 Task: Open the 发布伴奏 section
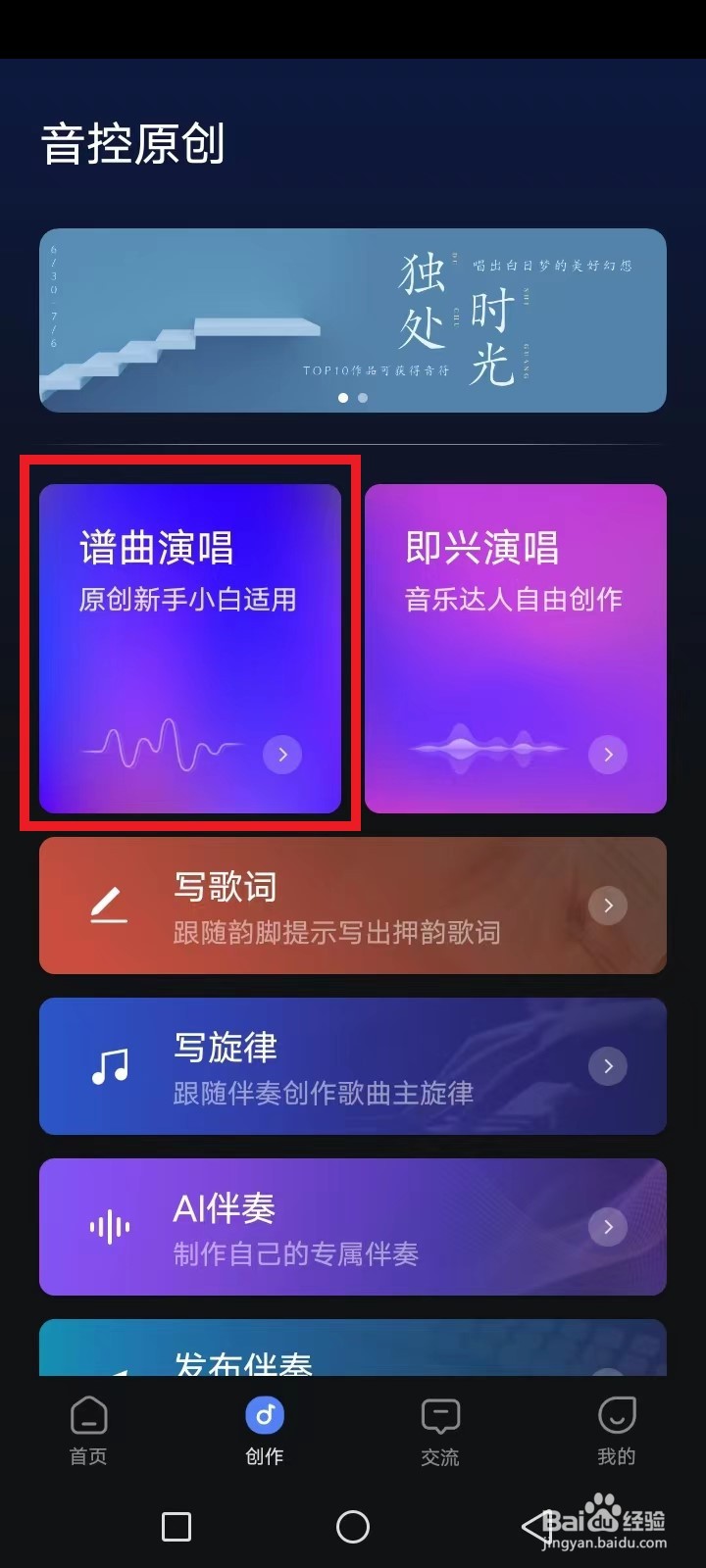(x=353, y=1362)
